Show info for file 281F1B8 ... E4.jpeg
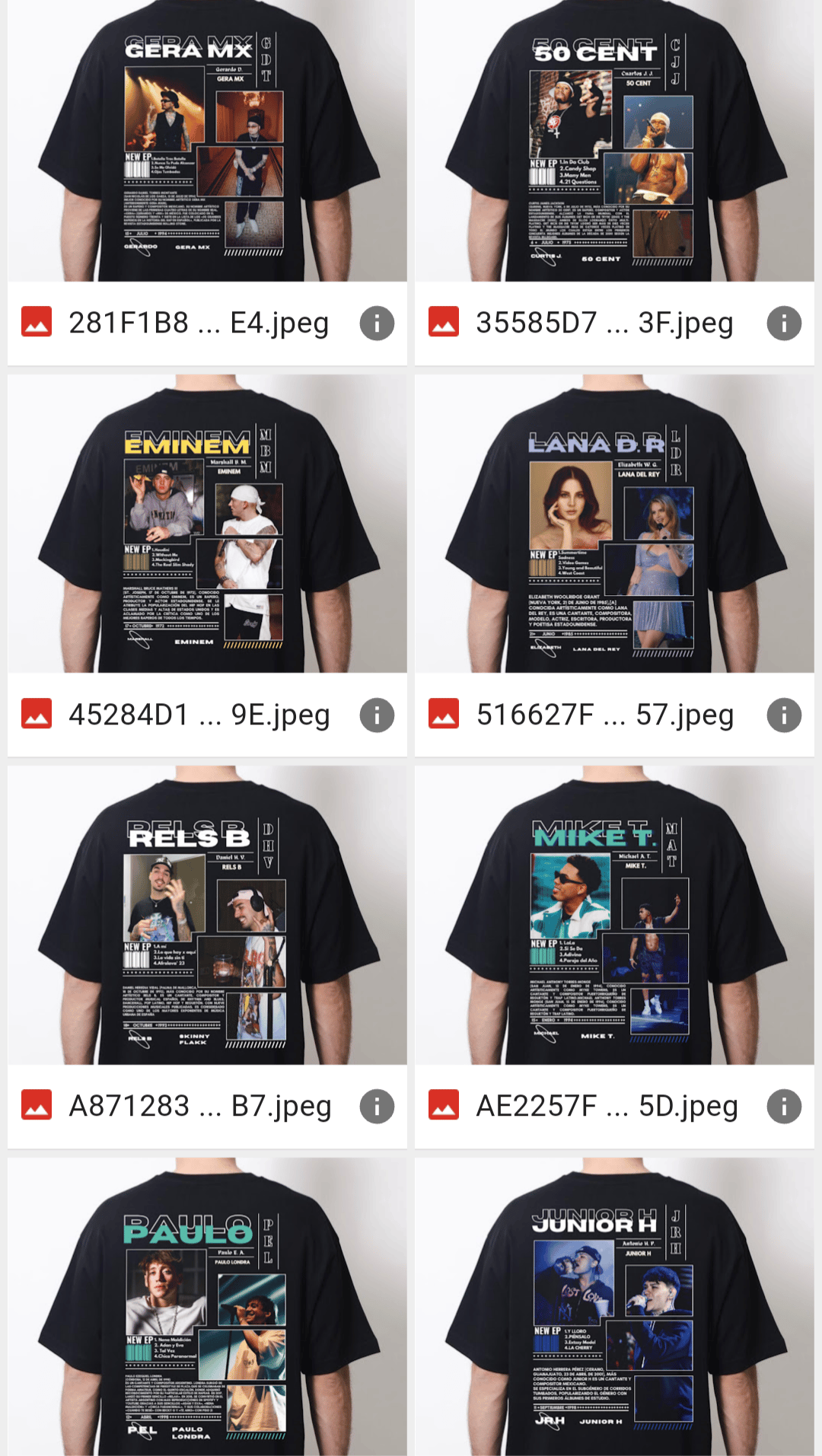This screenshot has width=822, height=1456. [x=377, y=323]
